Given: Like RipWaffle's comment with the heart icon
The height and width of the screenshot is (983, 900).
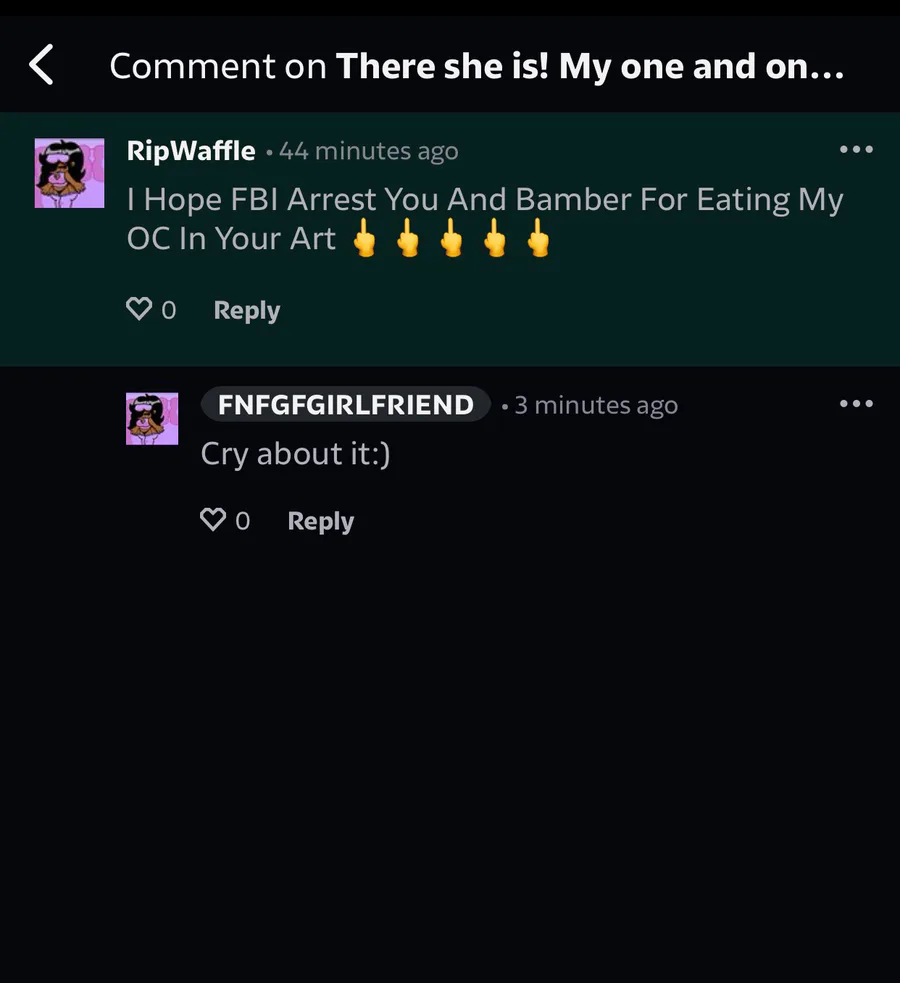Looking at the screenshot, I should tap(139, 308).
